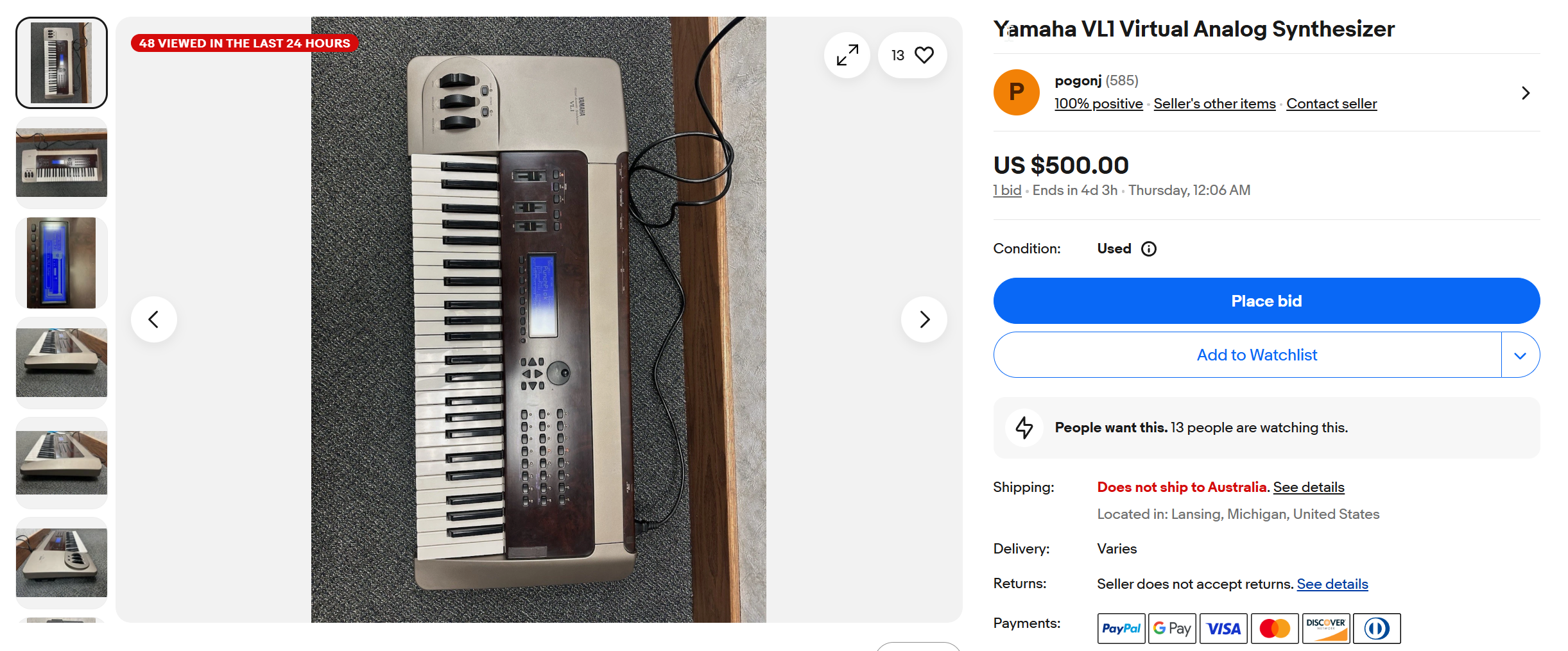1568x651 pixels.
Task: Expand the Watchlist dropdown arrow
Action: pos(1519,355)
